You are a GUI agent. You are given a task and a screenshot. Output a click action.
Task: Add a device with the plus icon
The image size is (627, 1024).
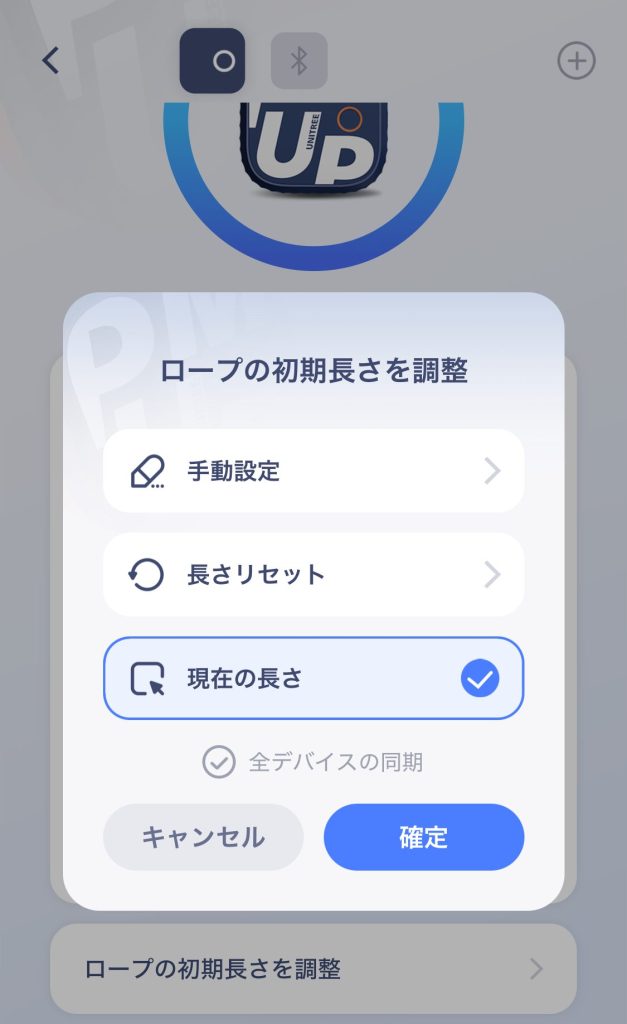pos(576,61)
